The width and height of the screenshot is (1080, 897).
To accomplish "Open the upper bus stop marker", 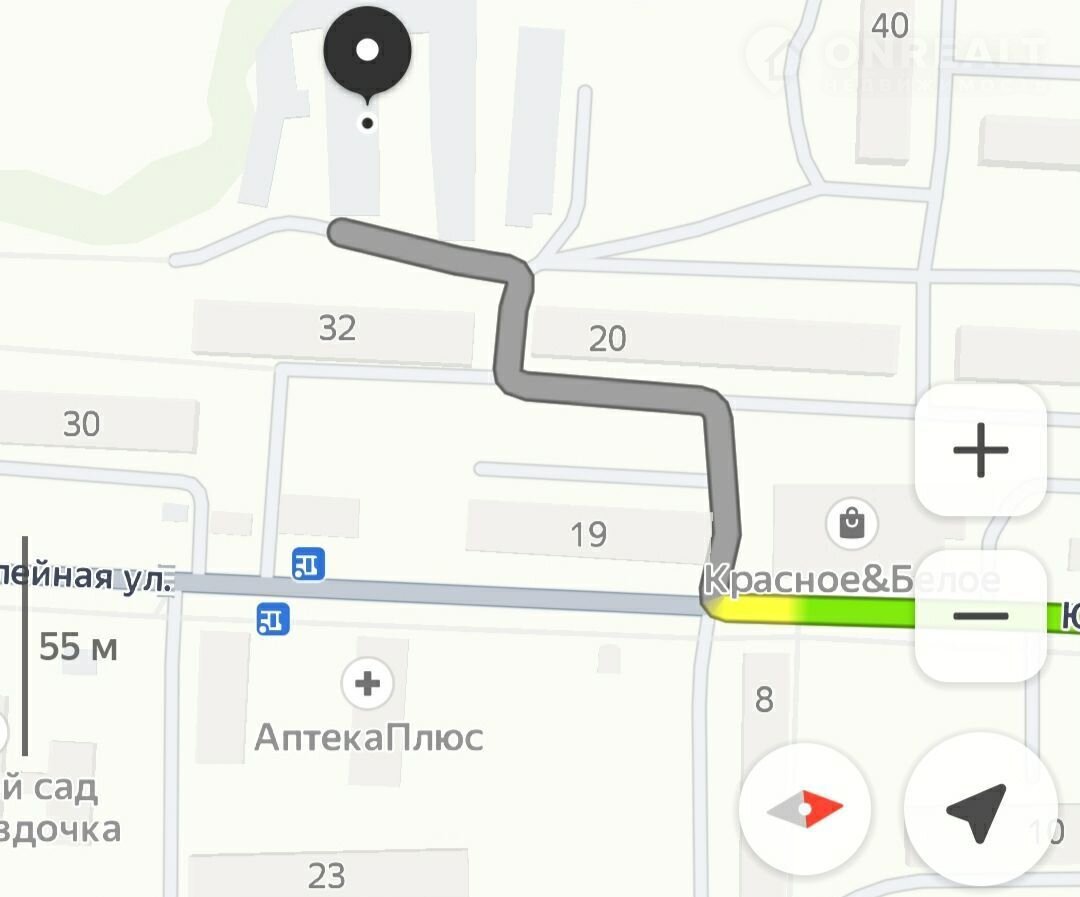I will [x=308, y=564].
